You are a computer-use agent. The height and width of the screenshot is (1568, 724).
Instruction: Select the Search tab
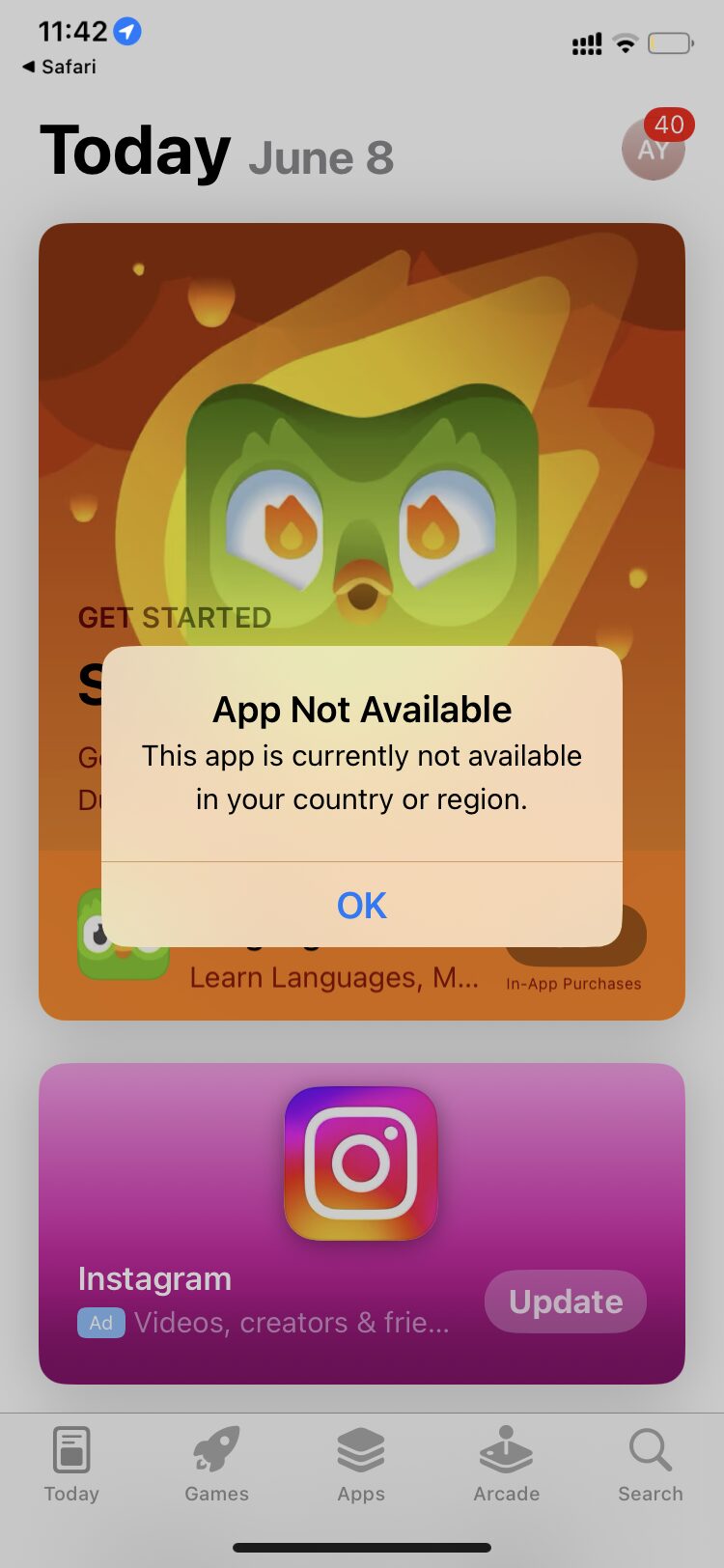click(x=650, y=1464)
